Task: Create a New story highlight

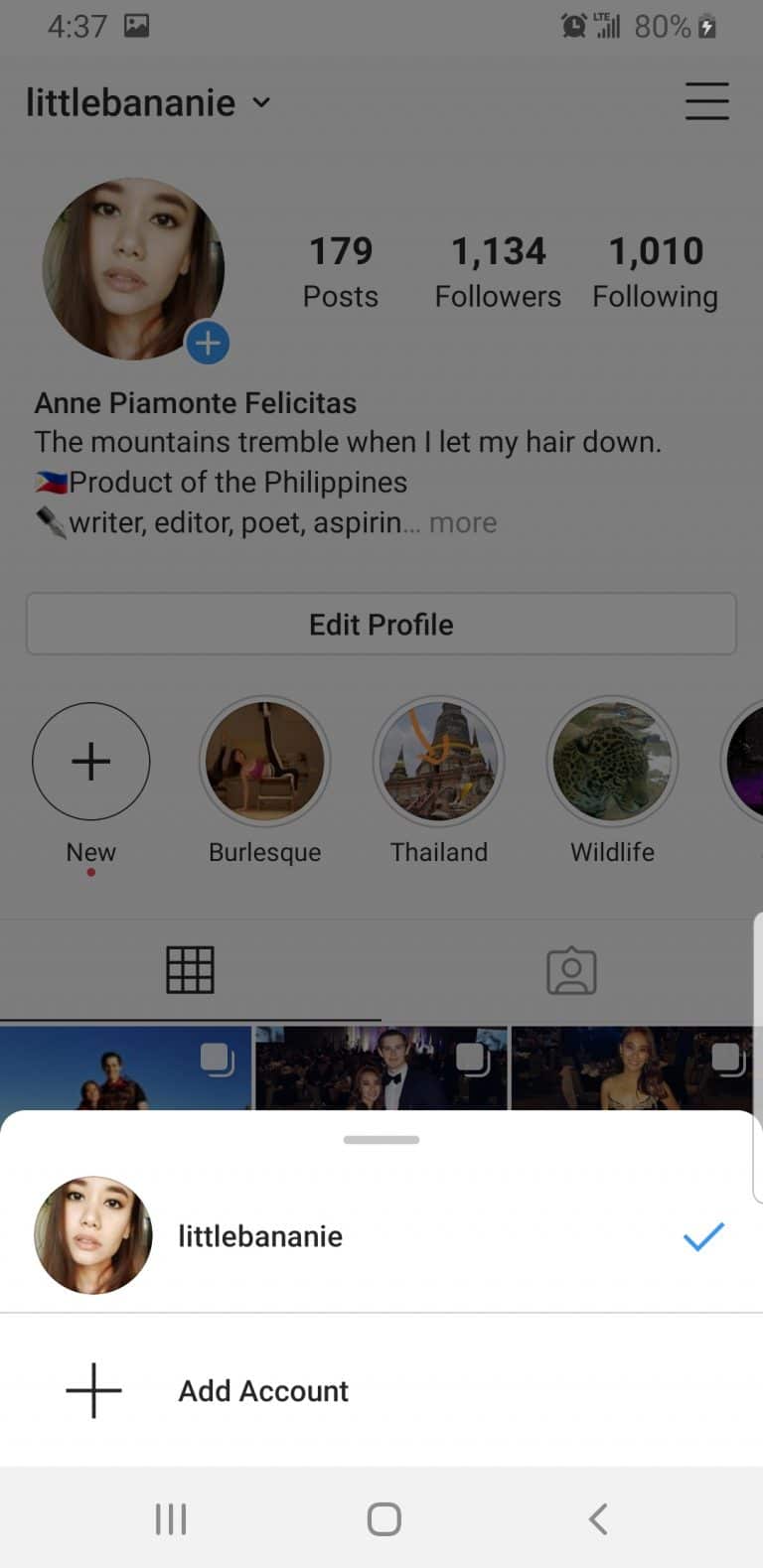Action: 91,762
